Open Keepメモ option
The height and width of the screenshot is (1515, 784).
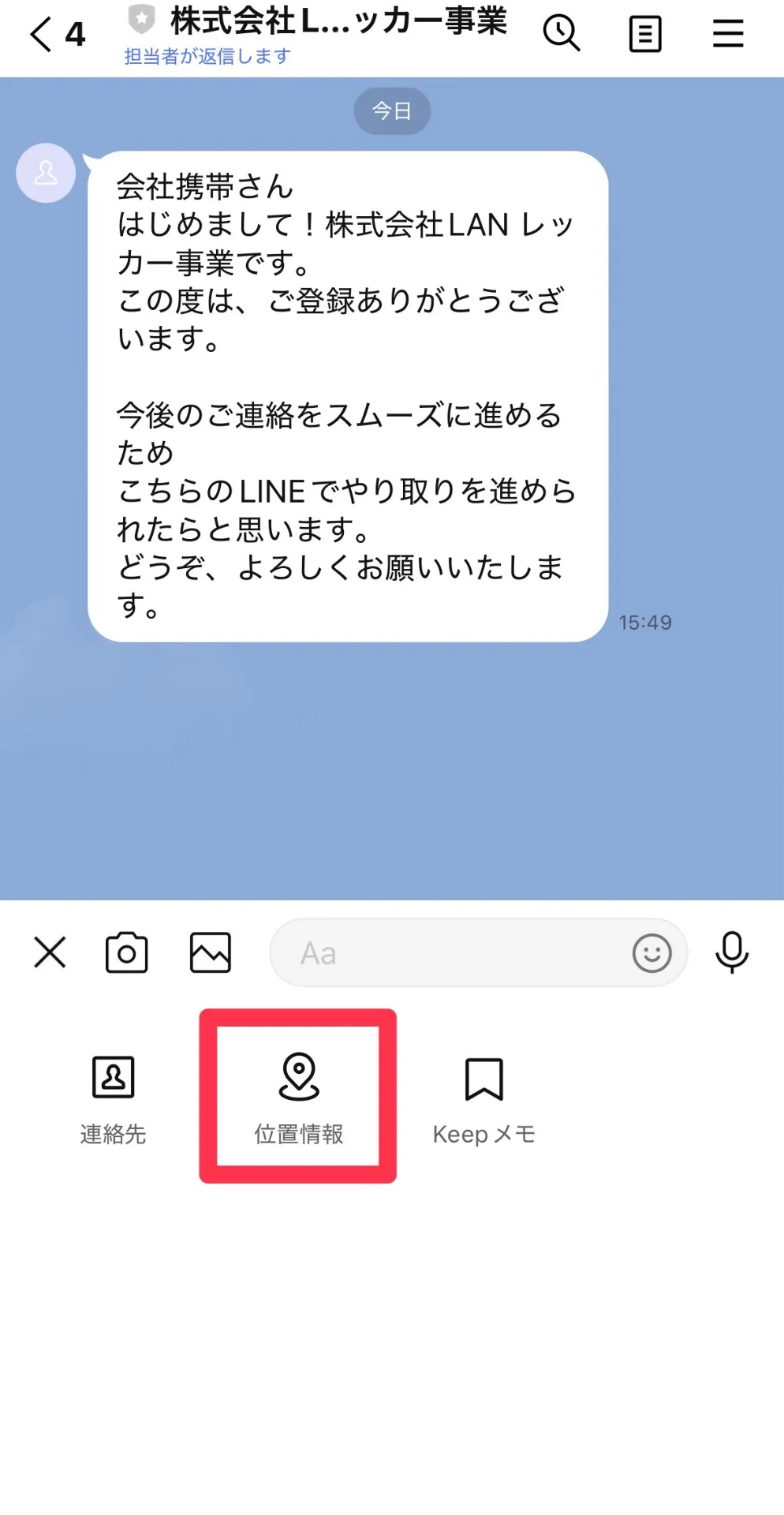(x=483, y=1098)
